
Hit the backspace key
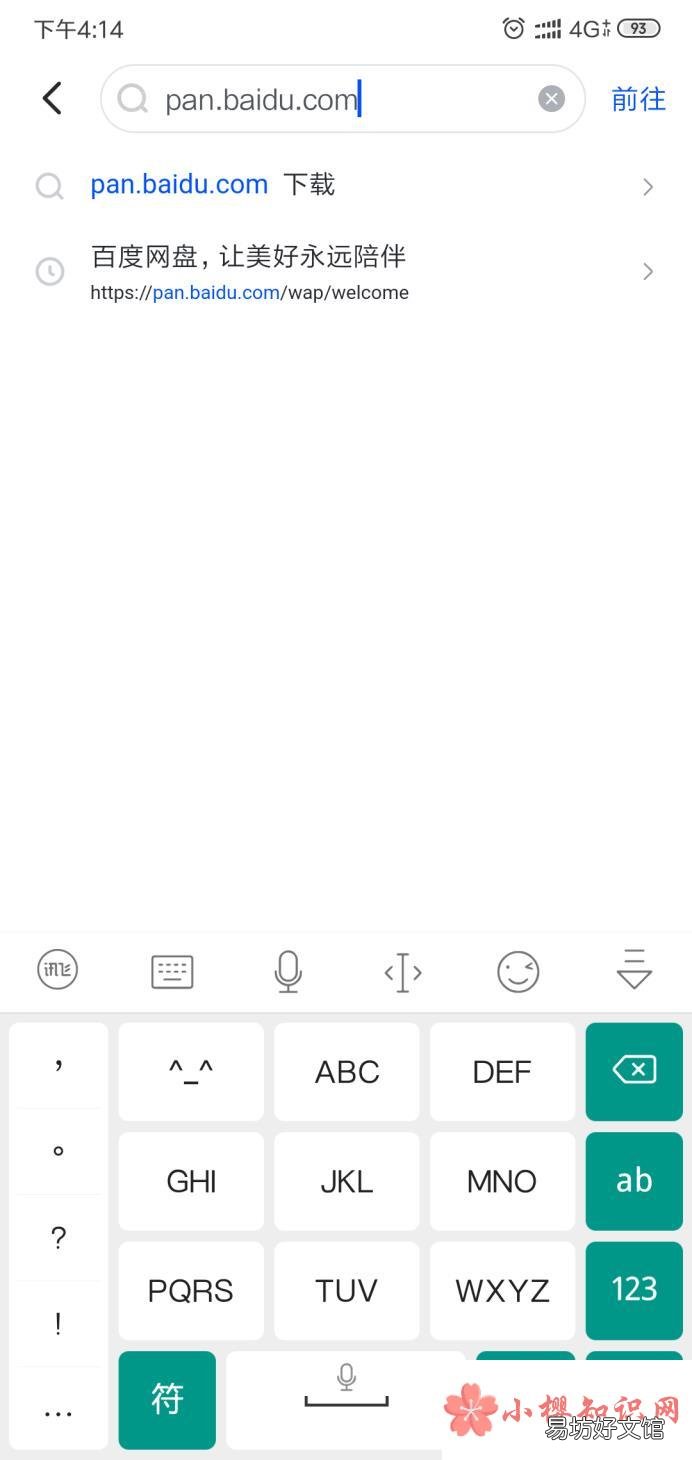[634, 1071]
